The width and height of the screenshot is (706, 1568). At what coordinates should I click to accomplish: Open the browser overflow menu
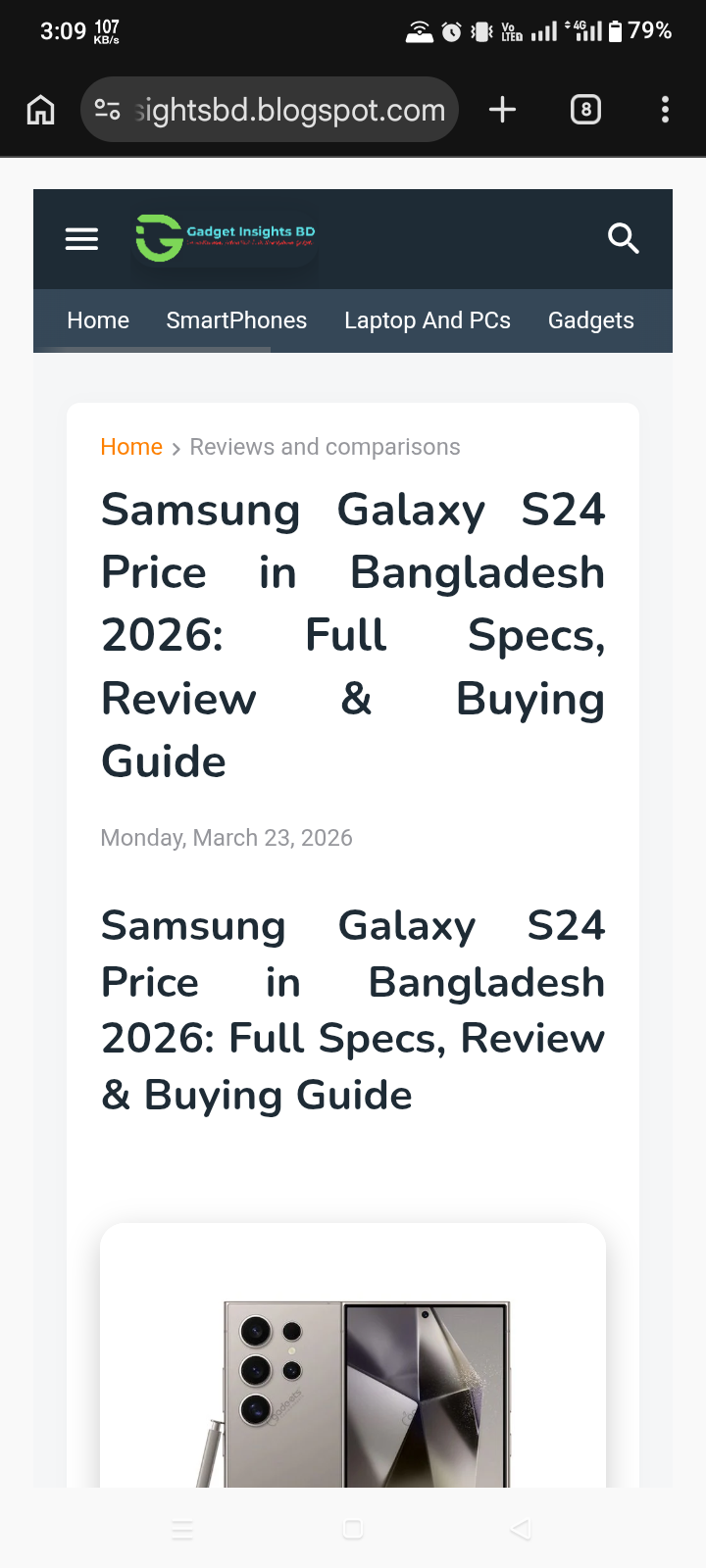pyautogui.click(x=665, y=110)
